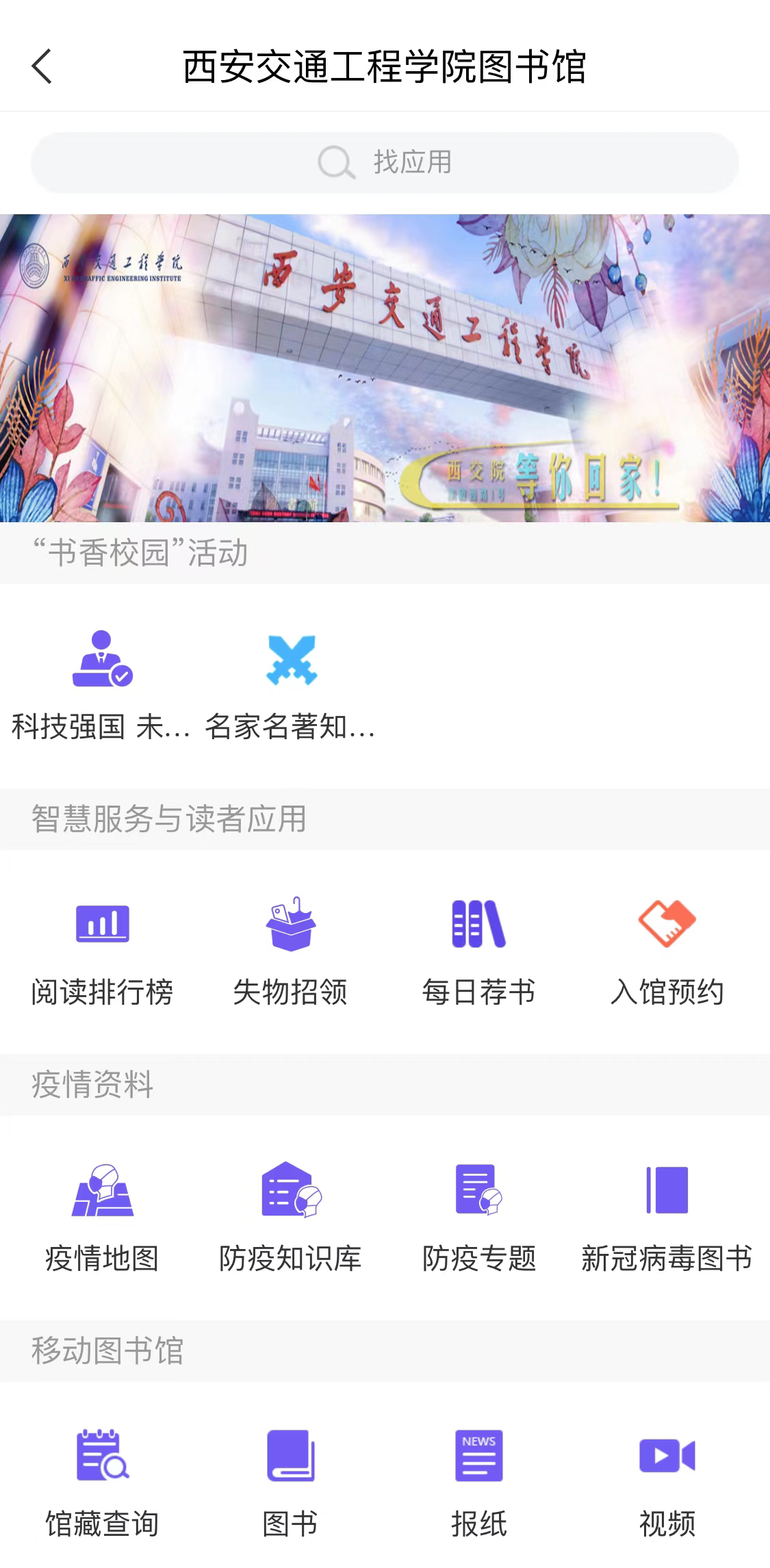
Task: Tap the 找应用 search box
Action: pyautogui.click(x=385, y=163)
